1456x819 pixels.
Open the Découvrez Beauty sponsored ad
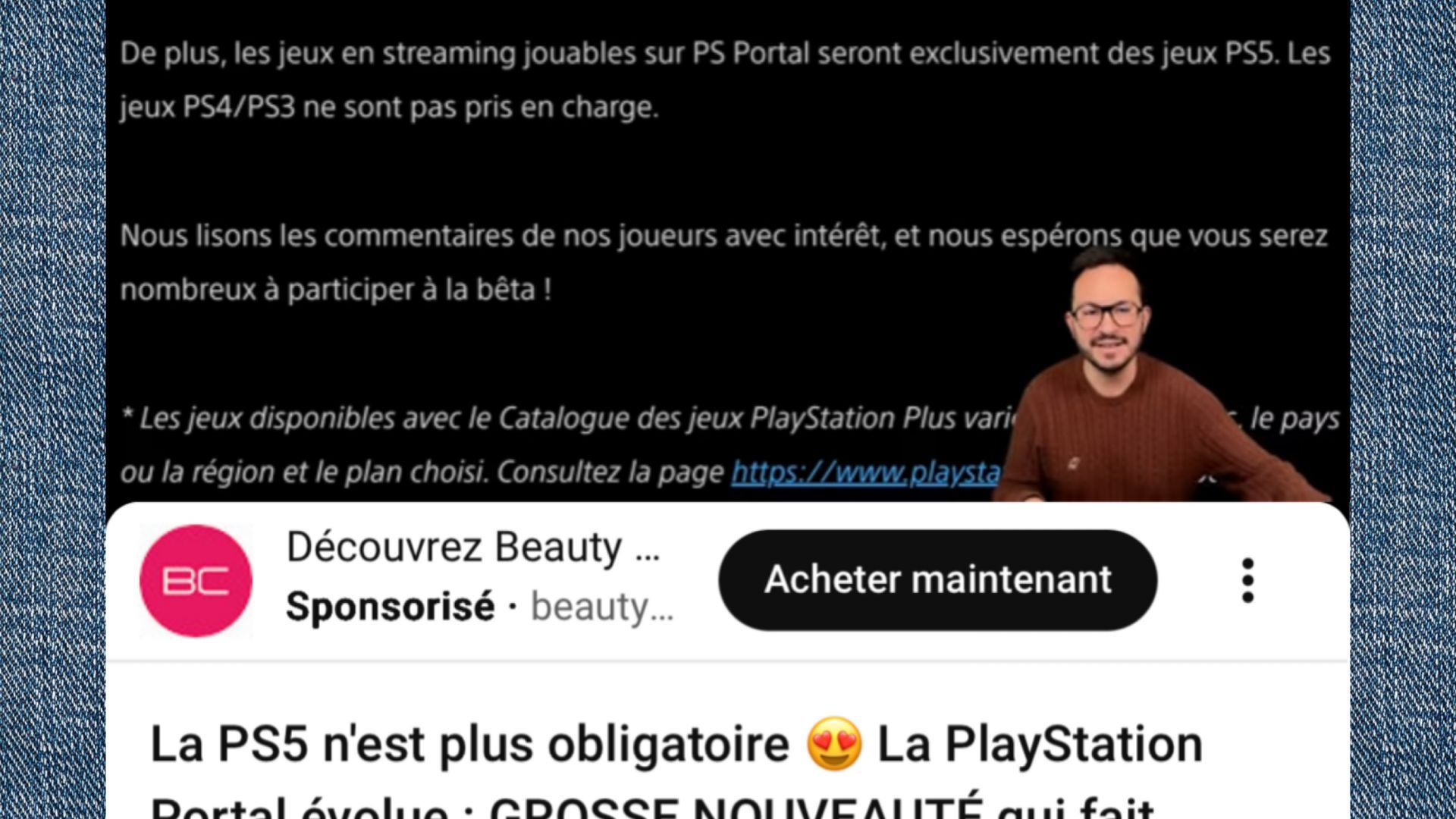(472, 548)
